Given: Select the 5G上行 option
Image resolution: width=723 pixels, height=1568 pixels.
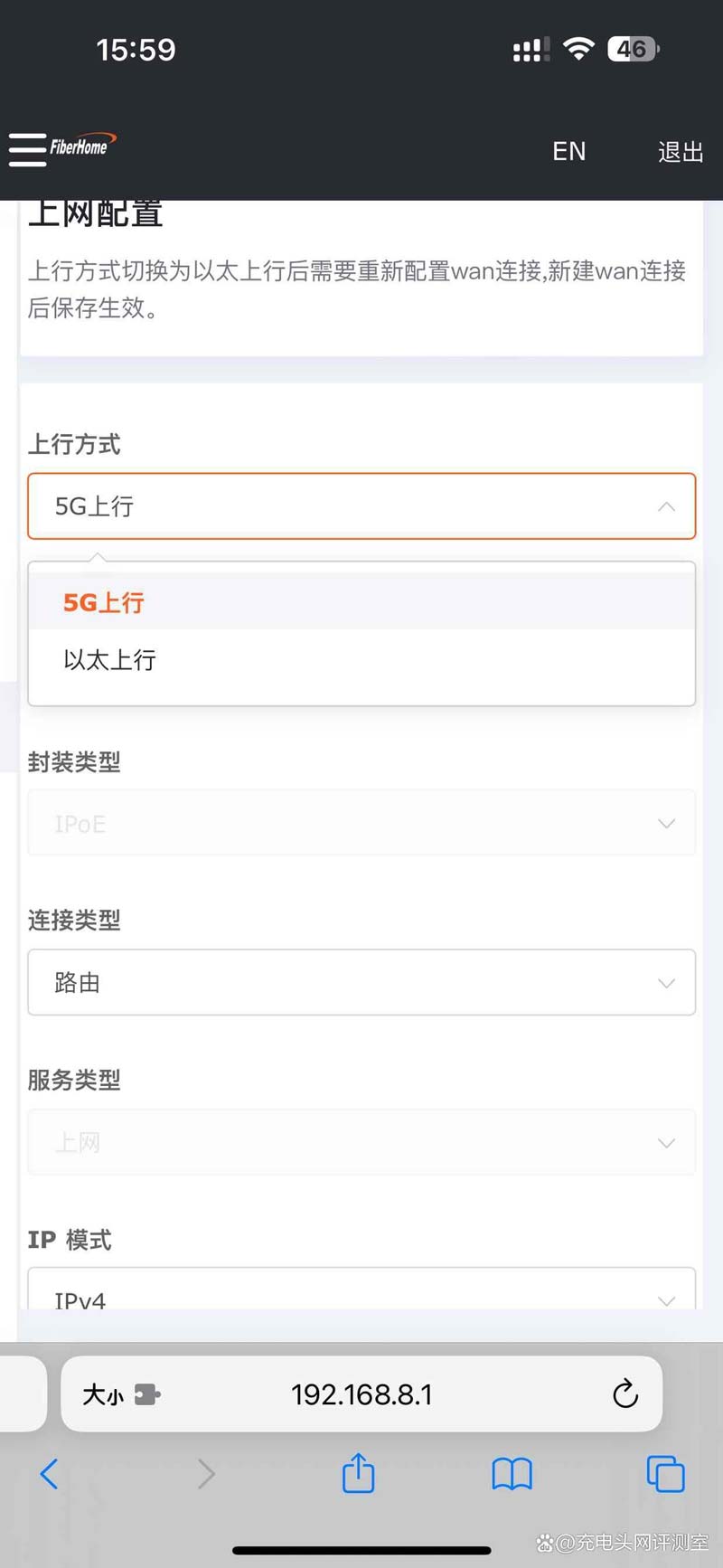Looking at the screenshot, I should coord(361,602).
